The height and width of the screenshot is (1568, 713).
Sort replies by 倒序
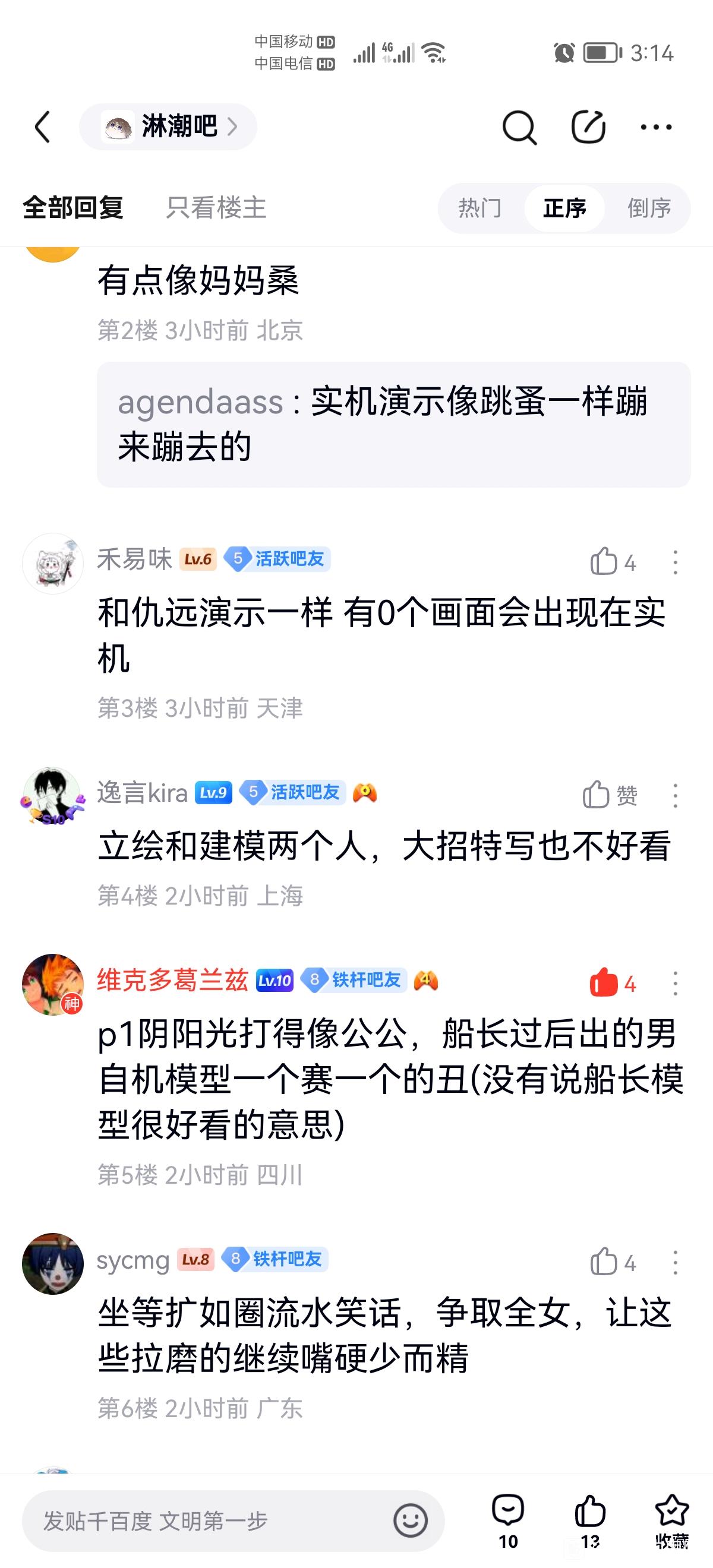649,208
